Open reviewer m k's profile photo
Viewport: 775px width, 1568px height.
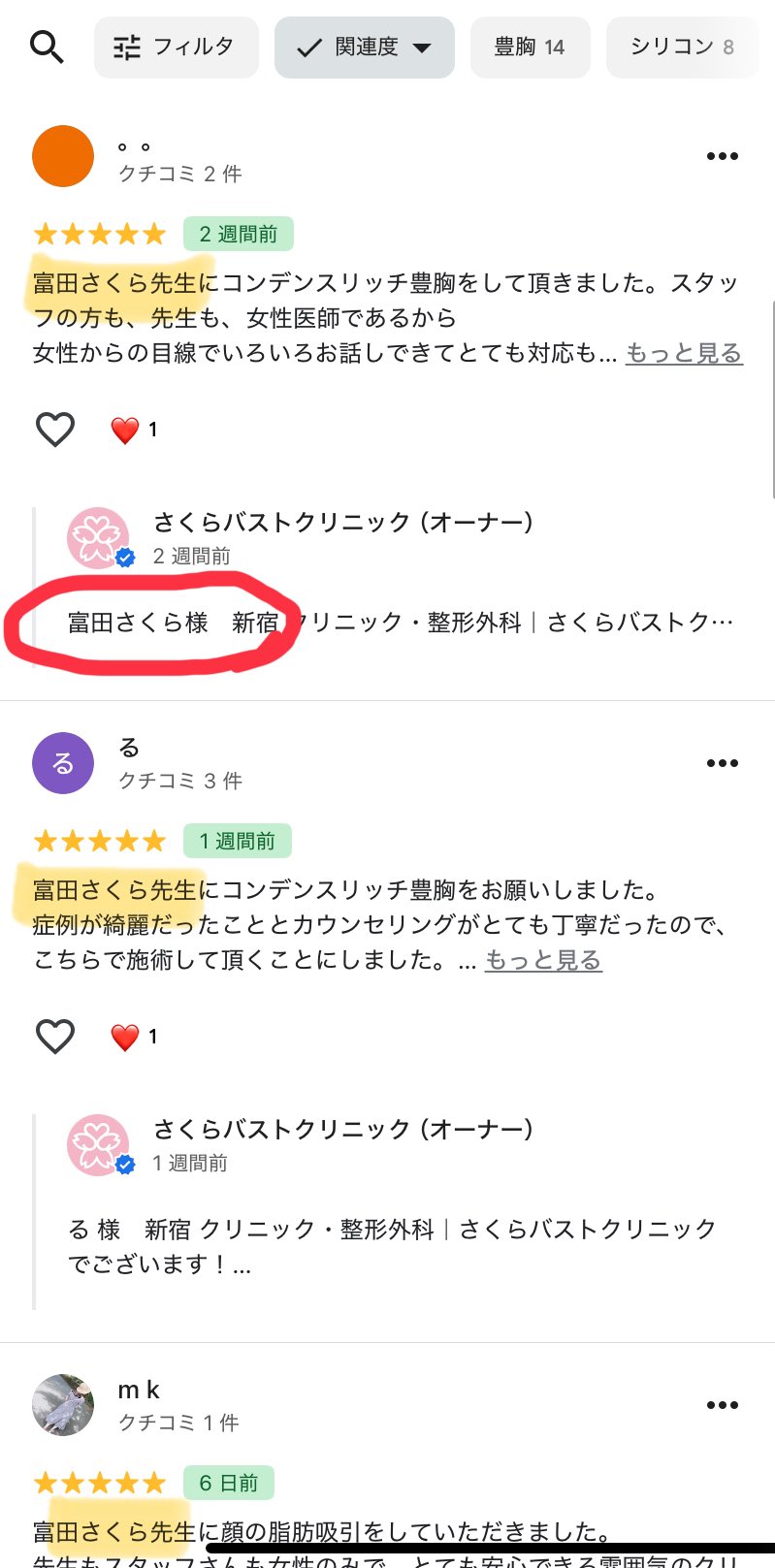pyautogui.click(x=63, y=1405)
